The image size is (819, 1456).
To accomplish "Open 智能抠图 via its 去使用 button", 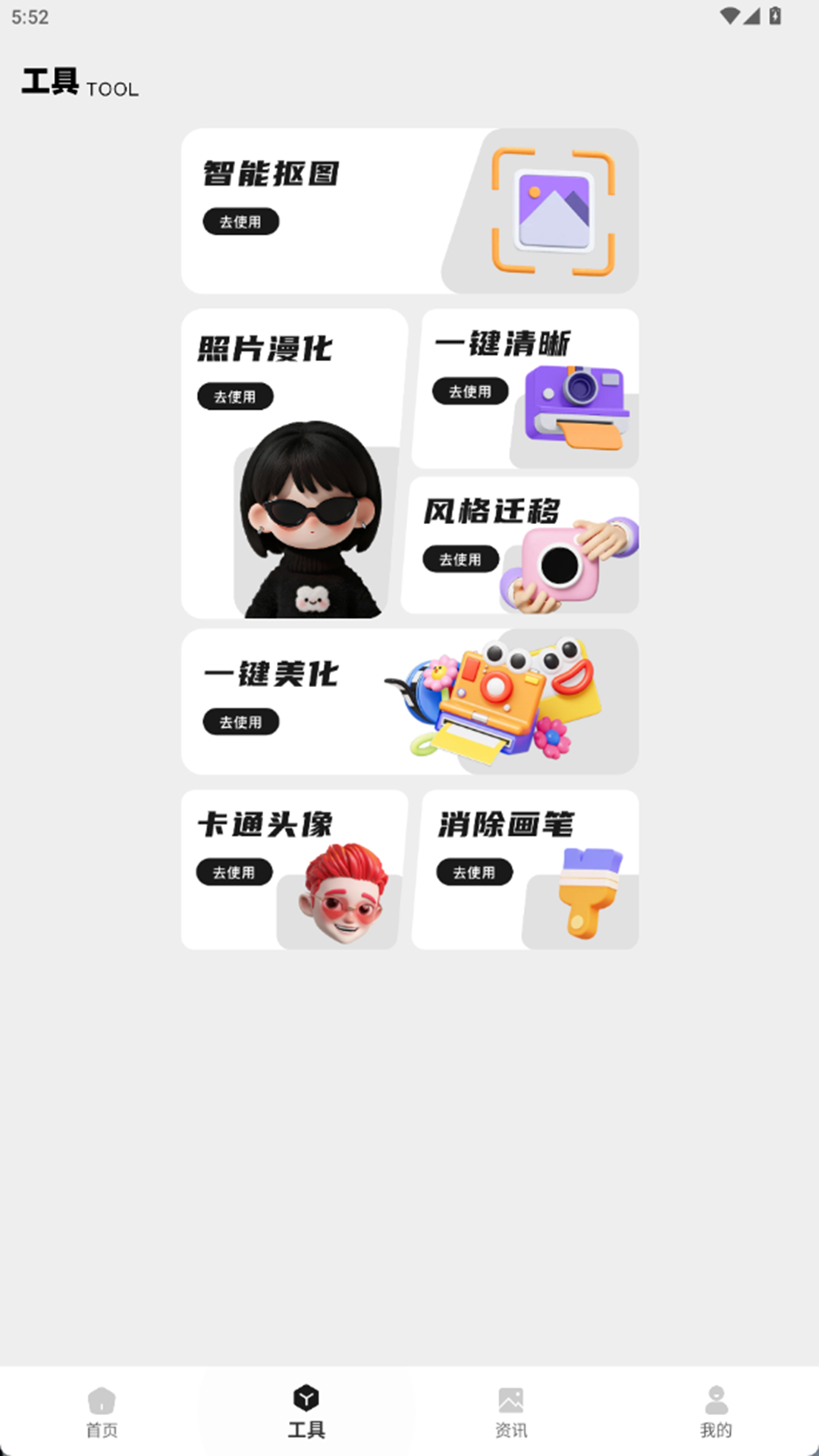I will (240, 221).
